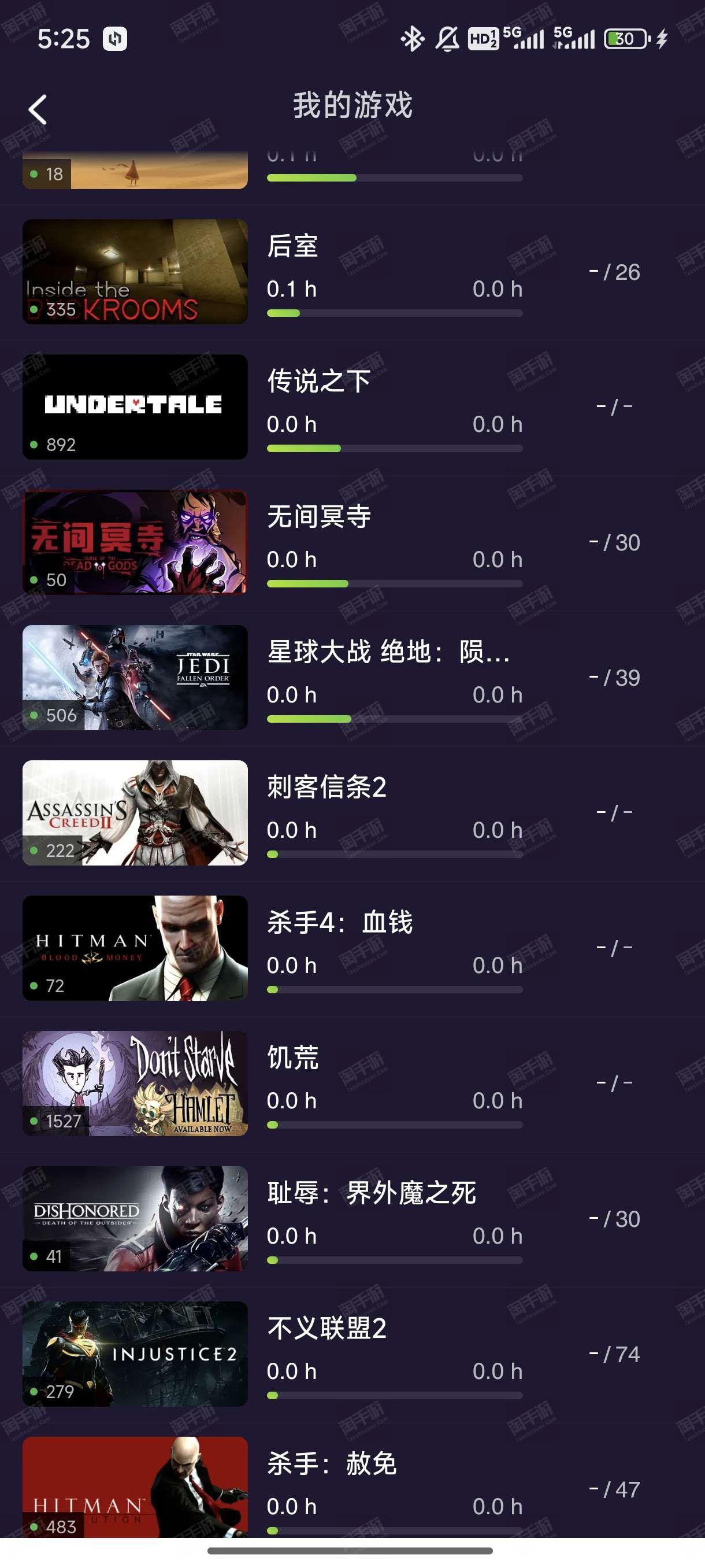
Task: Open the 杀手4：血钱 entry
Action: coord(352,948)
